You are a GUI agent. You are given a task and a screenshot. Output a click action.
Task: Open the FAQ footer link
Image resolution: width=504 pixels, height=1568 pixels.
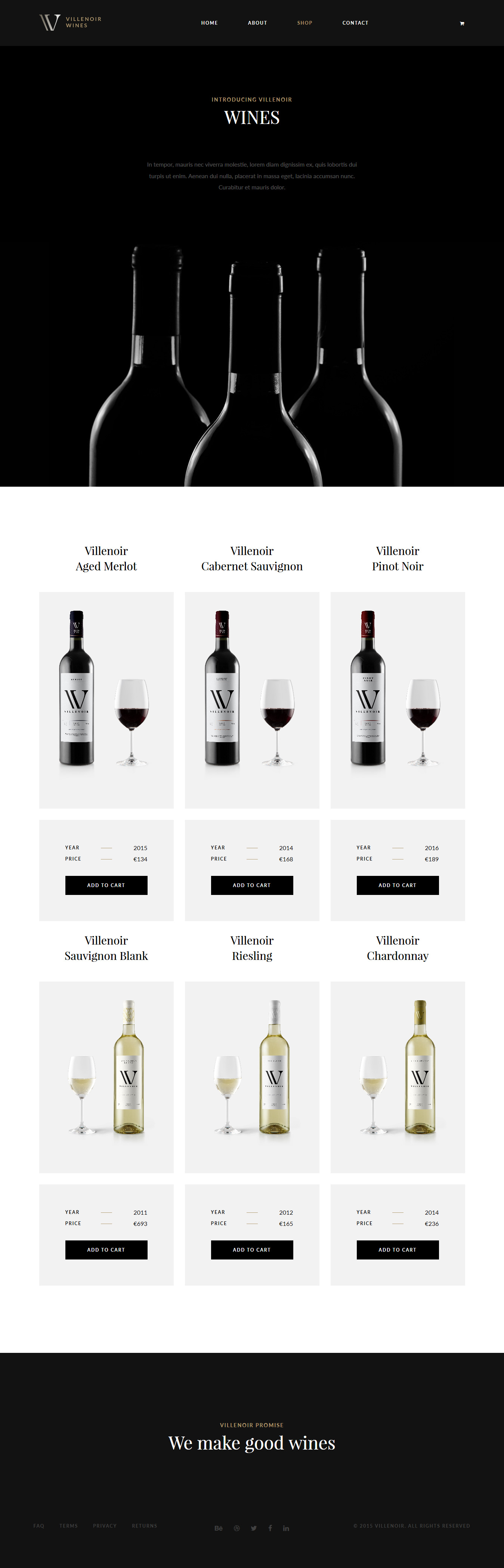(39, 1525)
